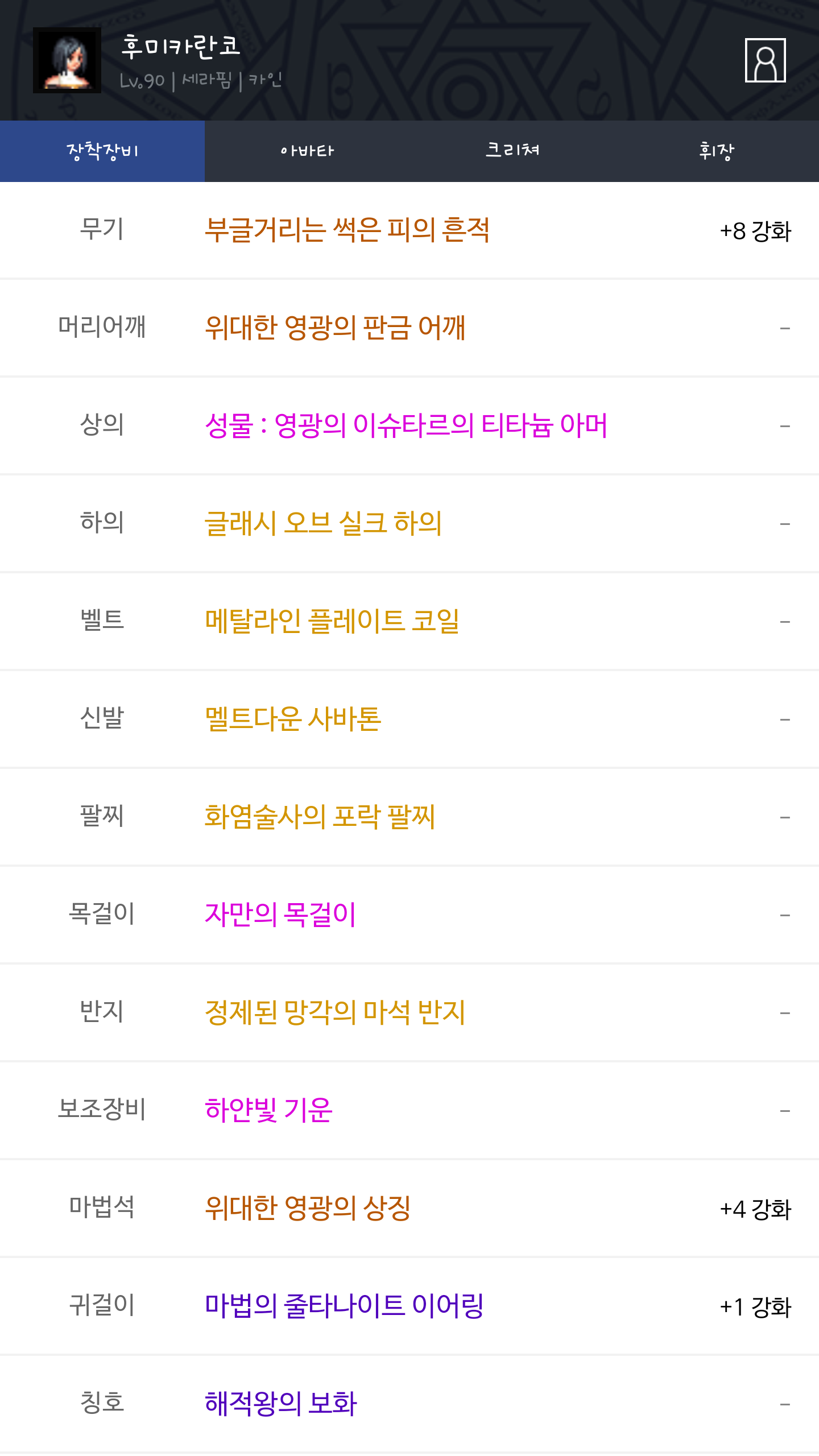View 성물 : 영광의 이슈타르의 티타늄 아머
The width and height of the screenshot is (819, 1456).
406,426
